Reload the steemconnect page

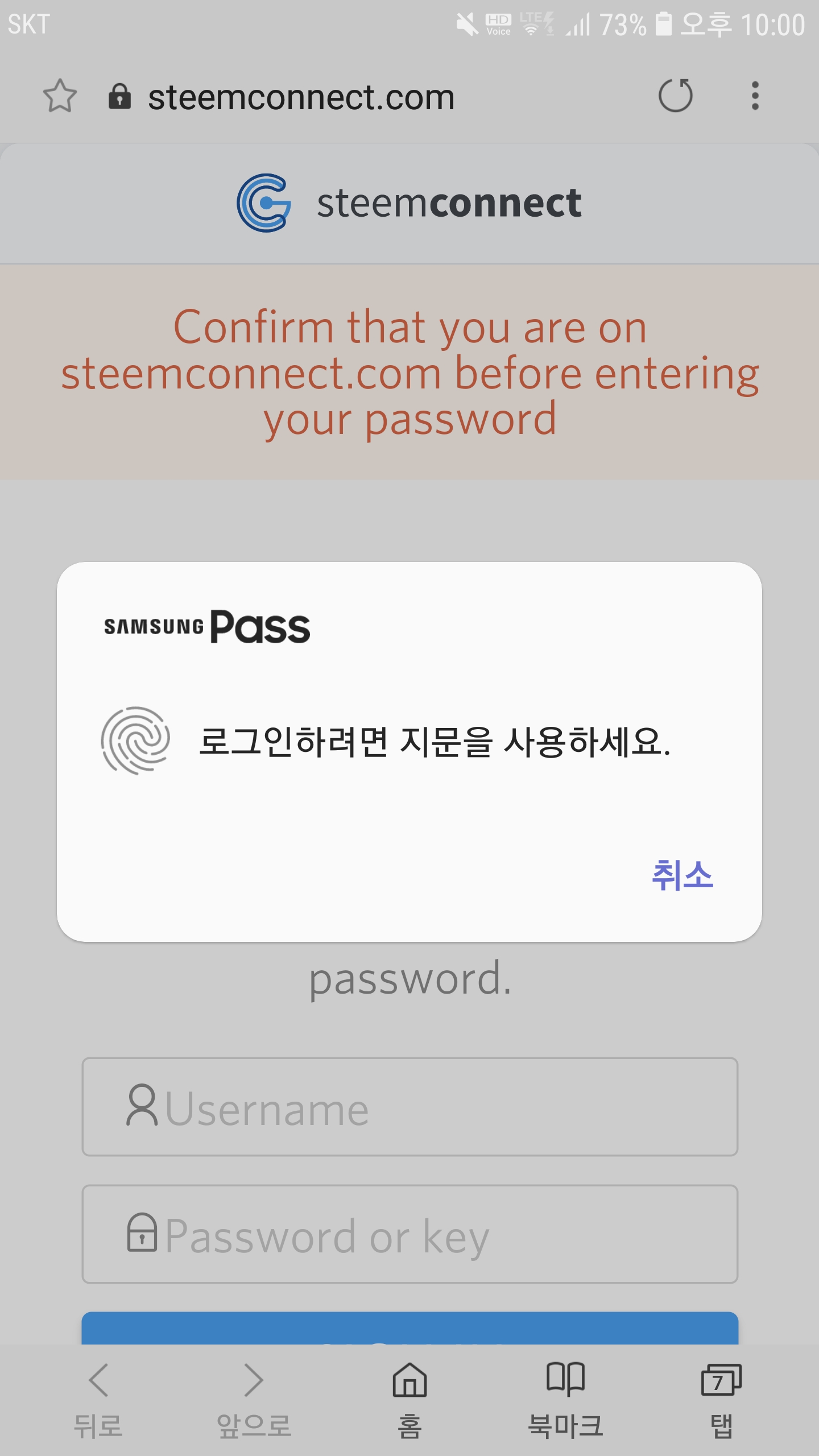point(675,96)
